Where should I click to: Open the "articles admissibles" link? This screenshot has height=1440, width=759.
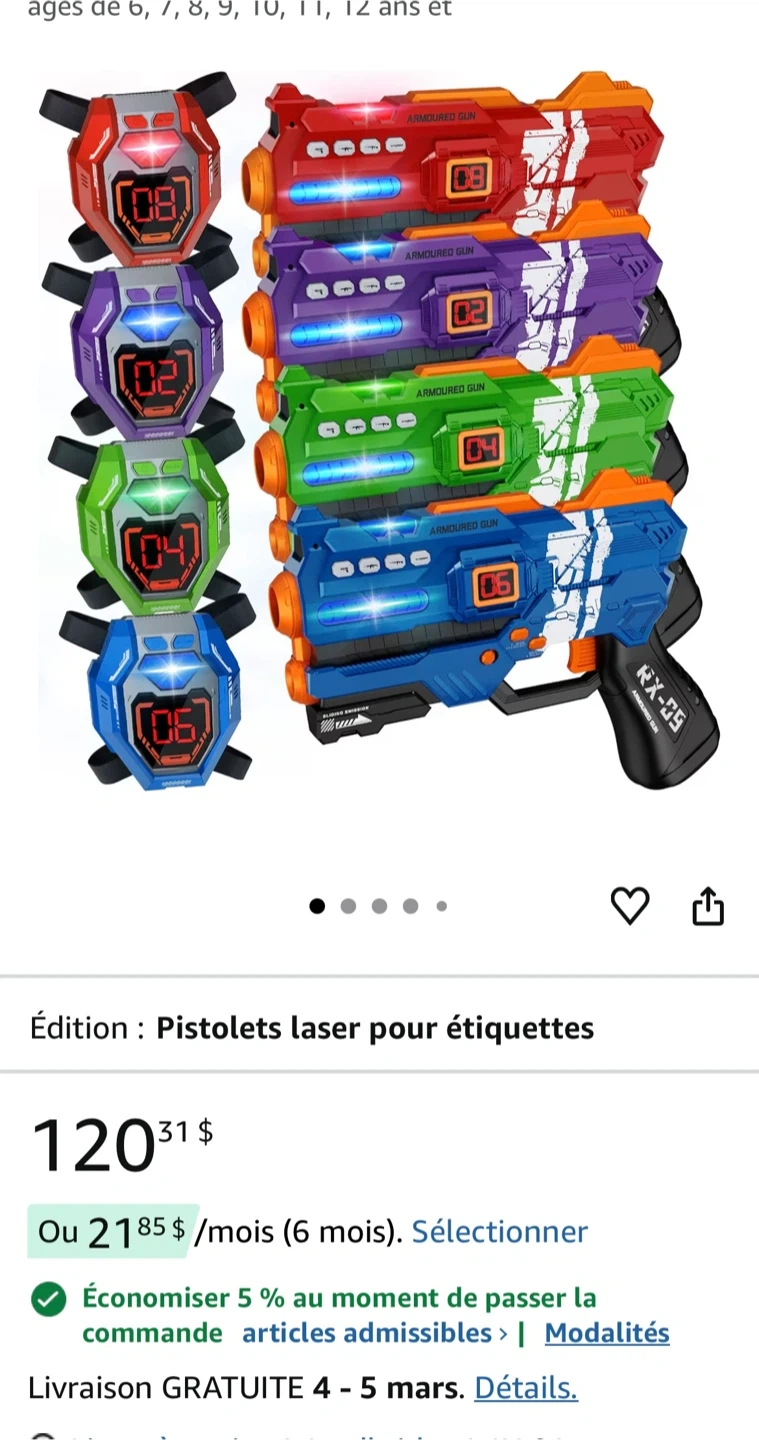374,1333
